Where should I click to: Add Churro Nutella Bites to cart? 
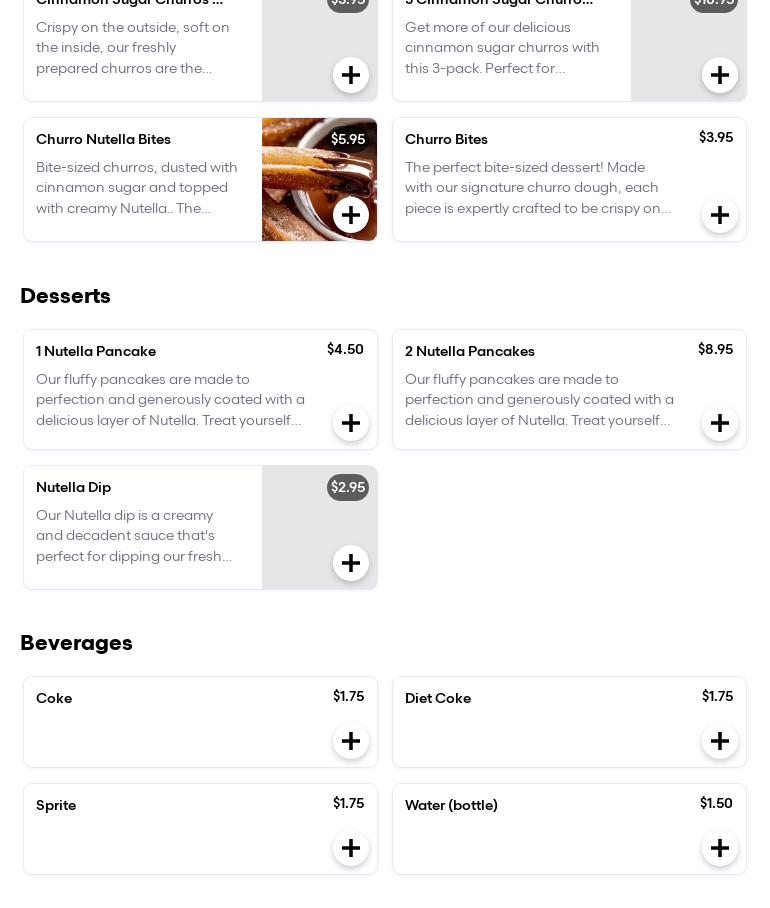(x=351, y=215)
